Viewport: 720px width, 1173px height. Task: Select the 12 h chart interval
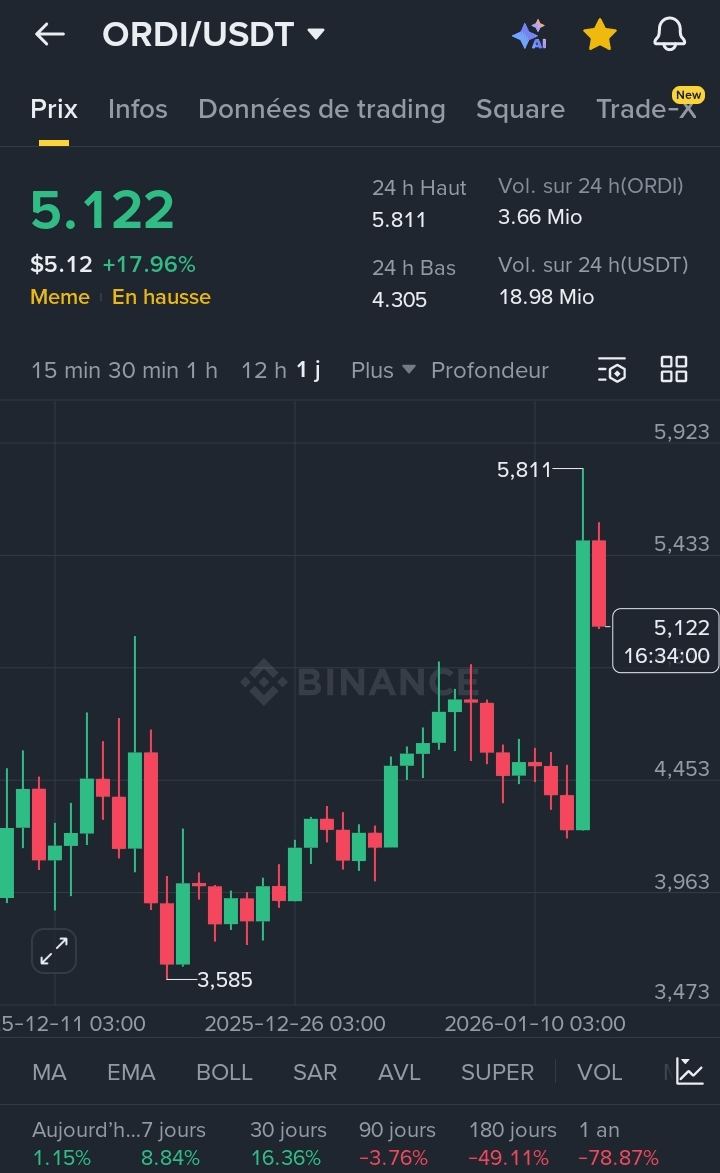point(263,370)
